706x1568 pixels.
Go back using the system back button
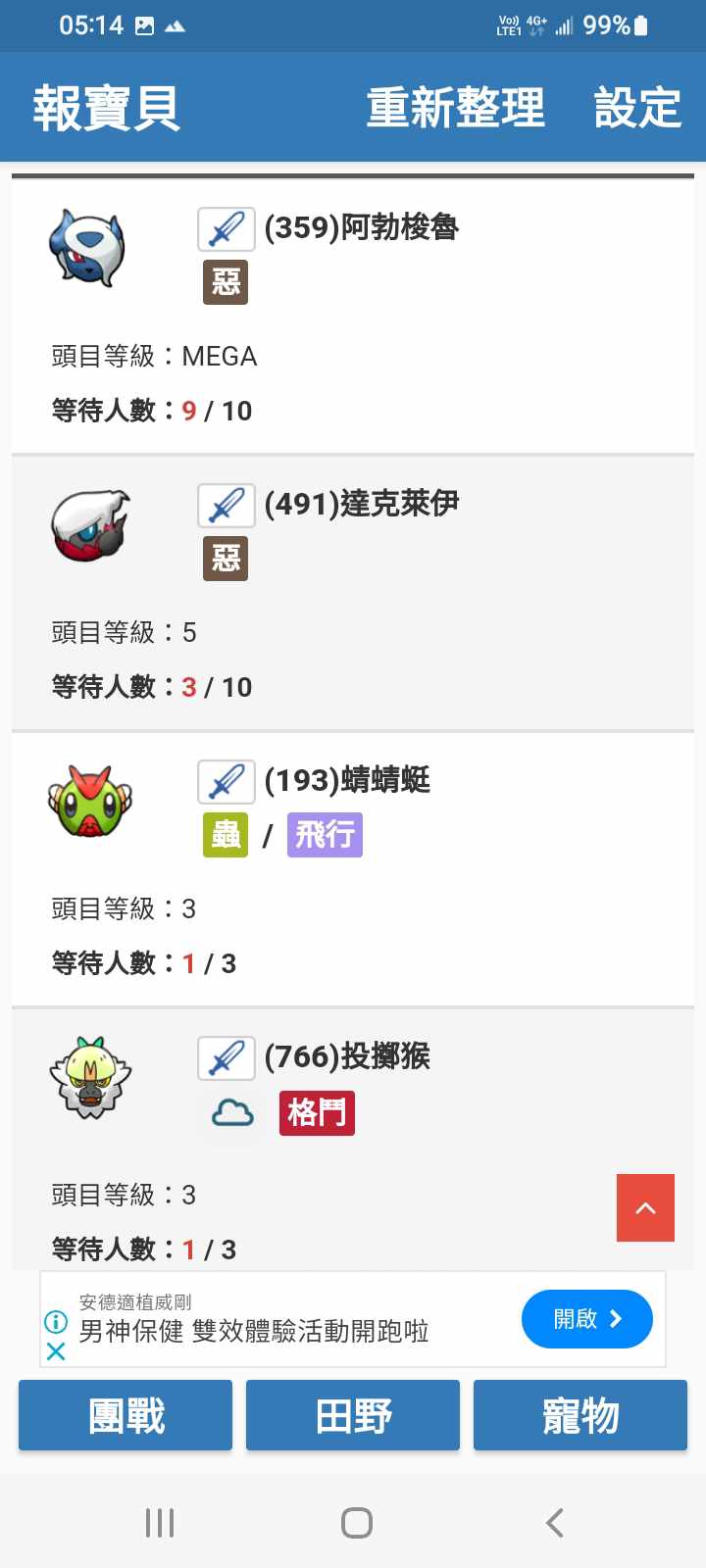(554, 1523)
